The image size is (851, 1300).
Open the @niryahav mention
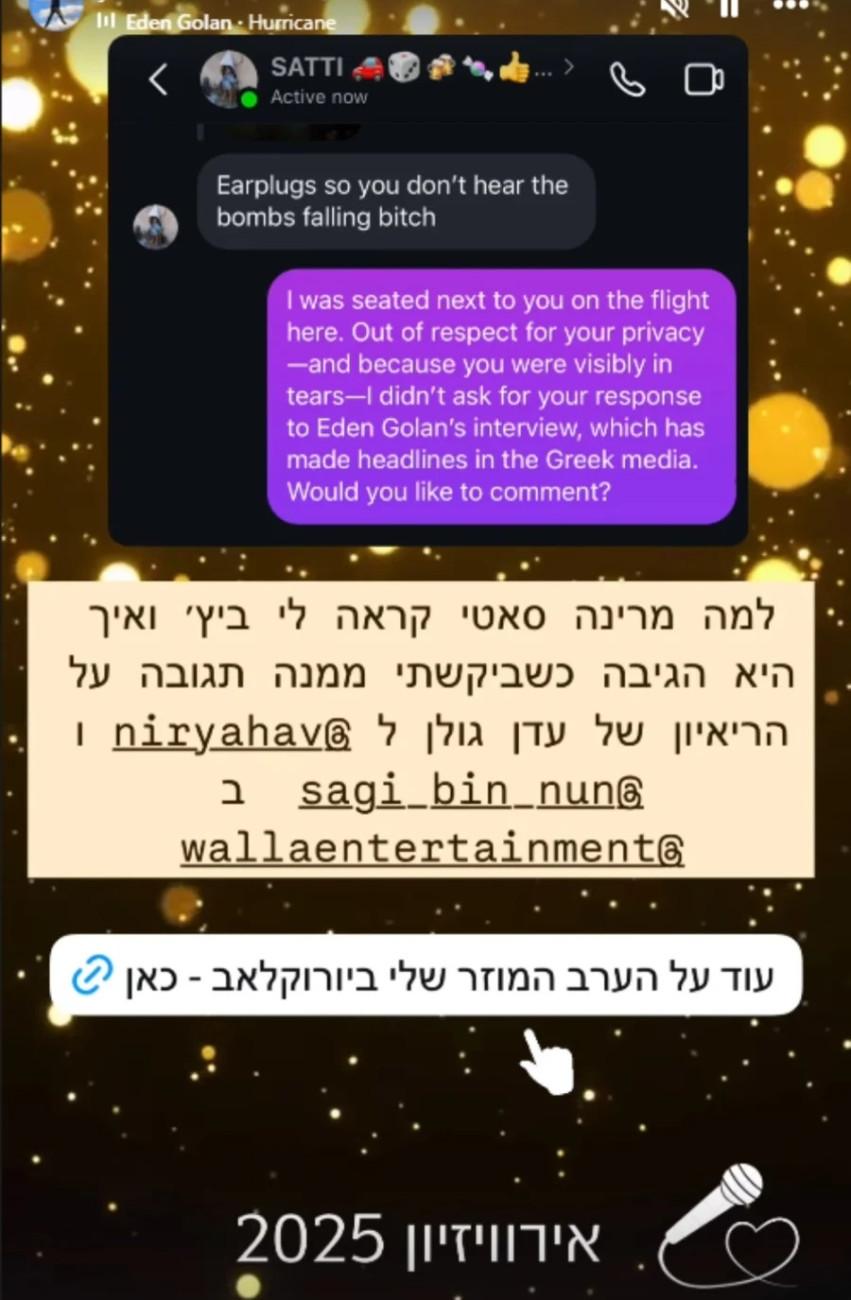[231, 733]
